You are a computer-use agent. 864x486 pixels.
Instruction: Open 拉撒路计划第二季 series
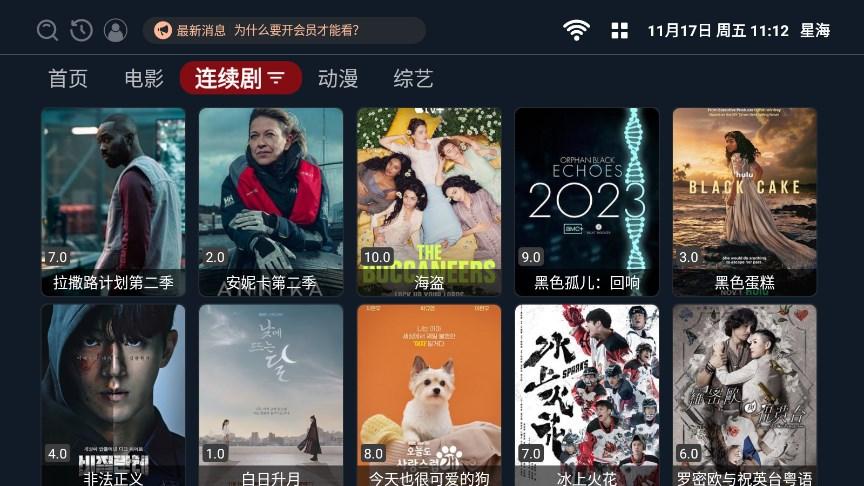pyautogui.click(x=113, y=201)
